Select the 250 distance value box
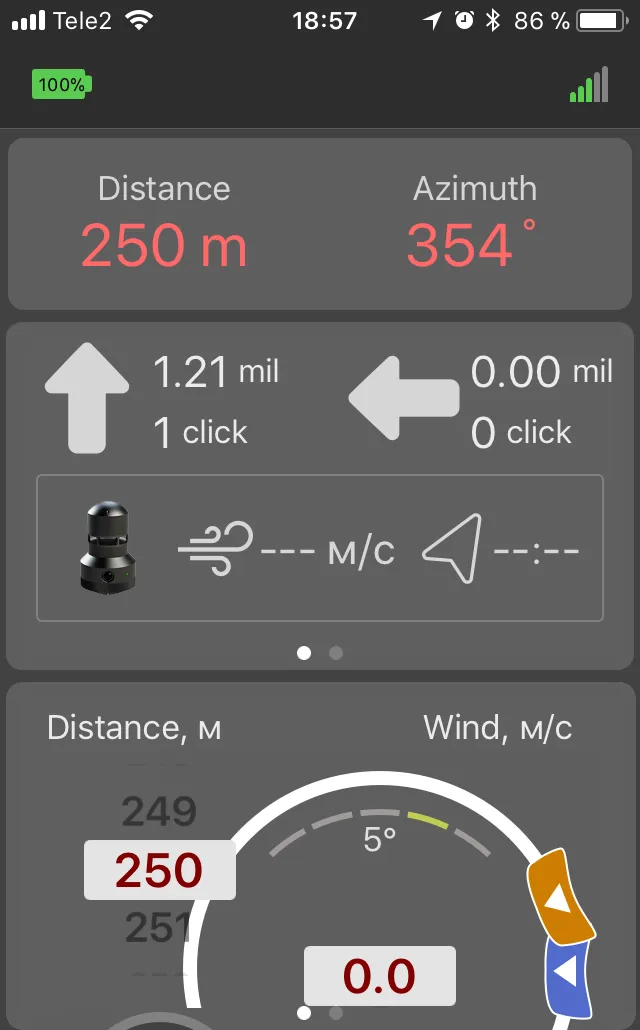This screenshot has width=640, height=1030. click(160, 870)
